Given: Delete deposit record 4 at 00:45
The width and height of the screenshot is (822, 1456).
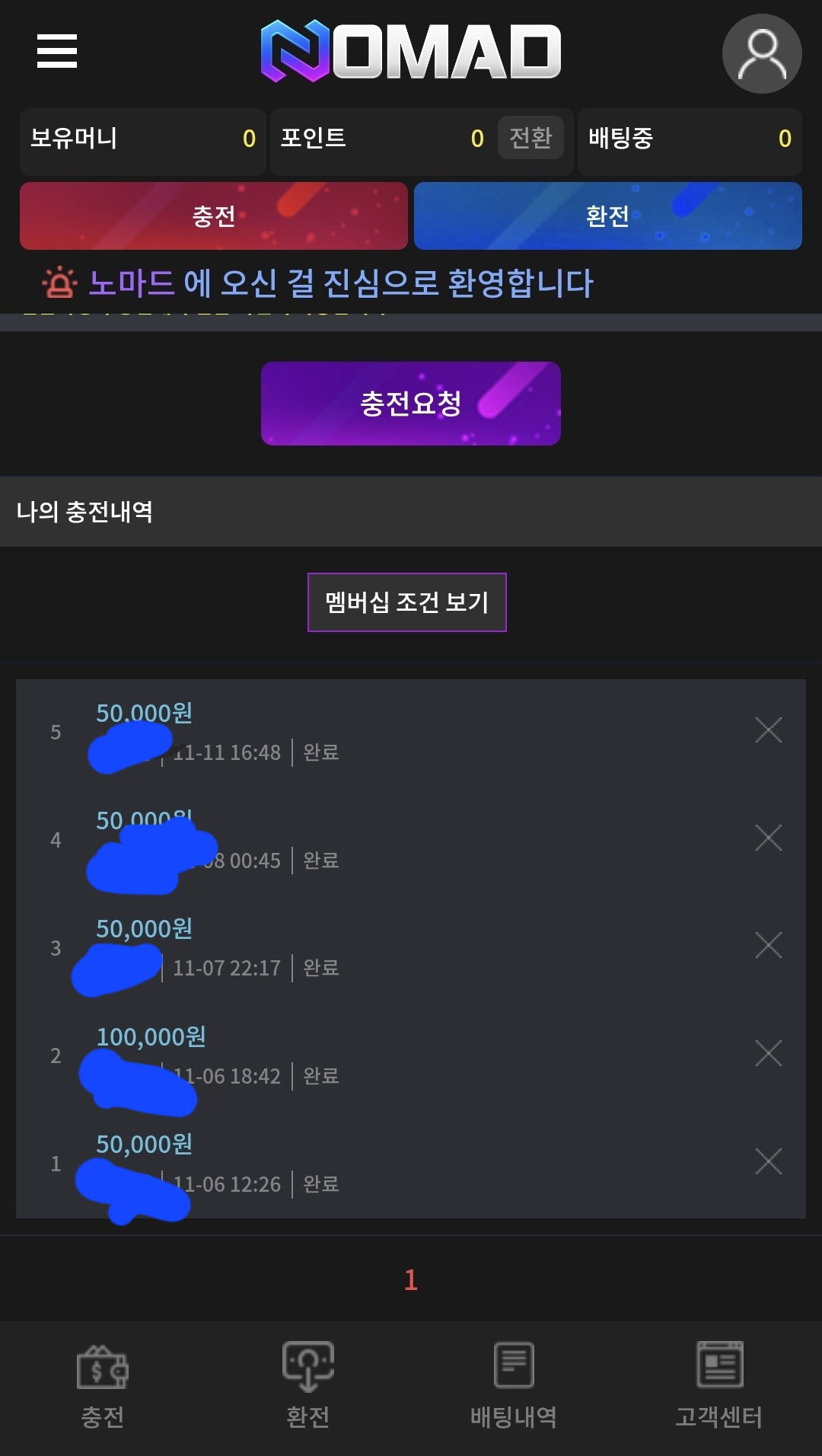Looking at the screenshot, I should tap(768, 838).
